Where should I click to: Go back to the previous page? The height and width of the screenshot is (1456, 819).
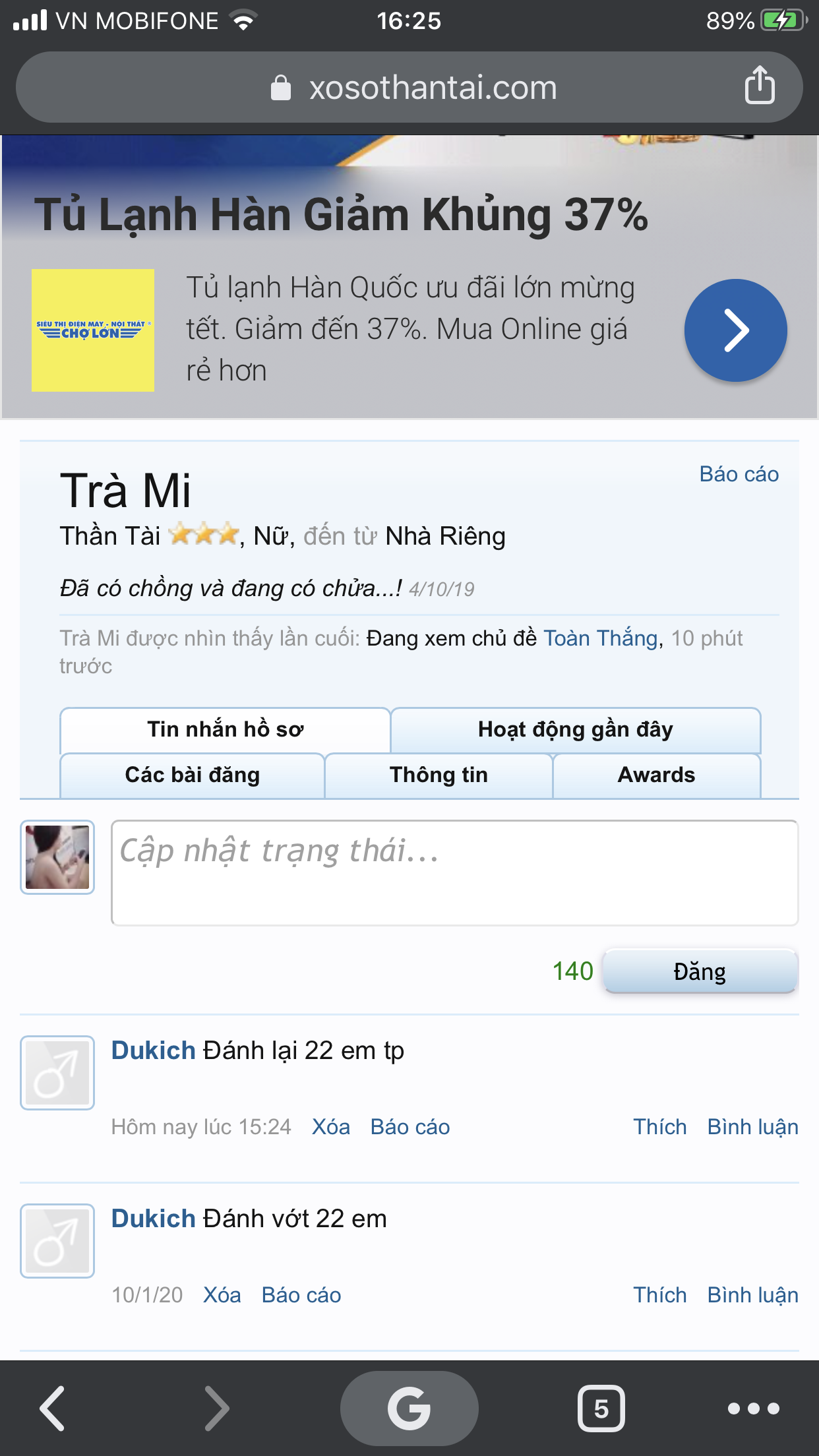[x=53, y=1409]
